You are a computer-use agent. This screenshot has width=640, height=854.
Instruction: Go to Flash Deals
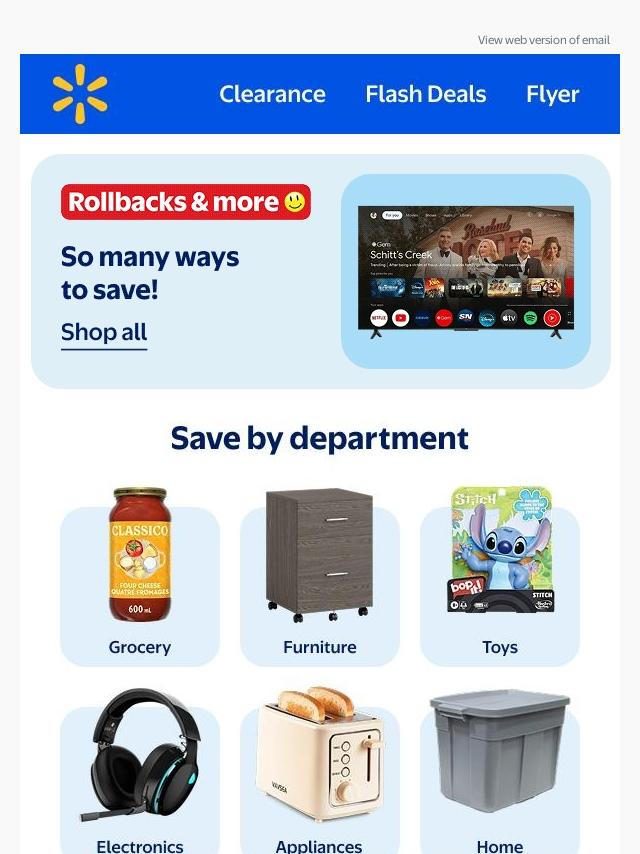(x=425, y=94)
